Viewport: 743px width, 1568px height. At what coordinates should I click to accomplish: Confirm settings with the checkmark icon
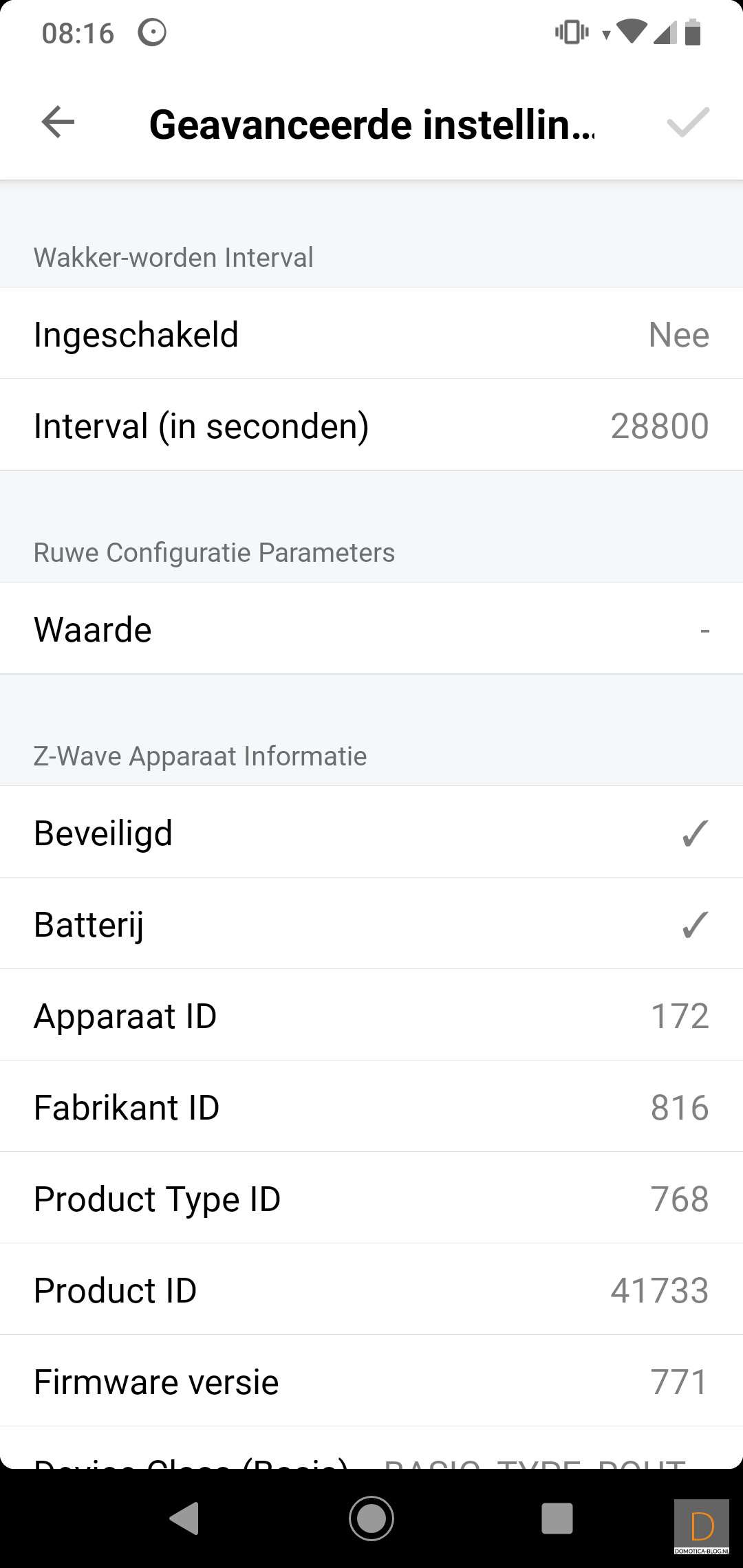point(687,122)
